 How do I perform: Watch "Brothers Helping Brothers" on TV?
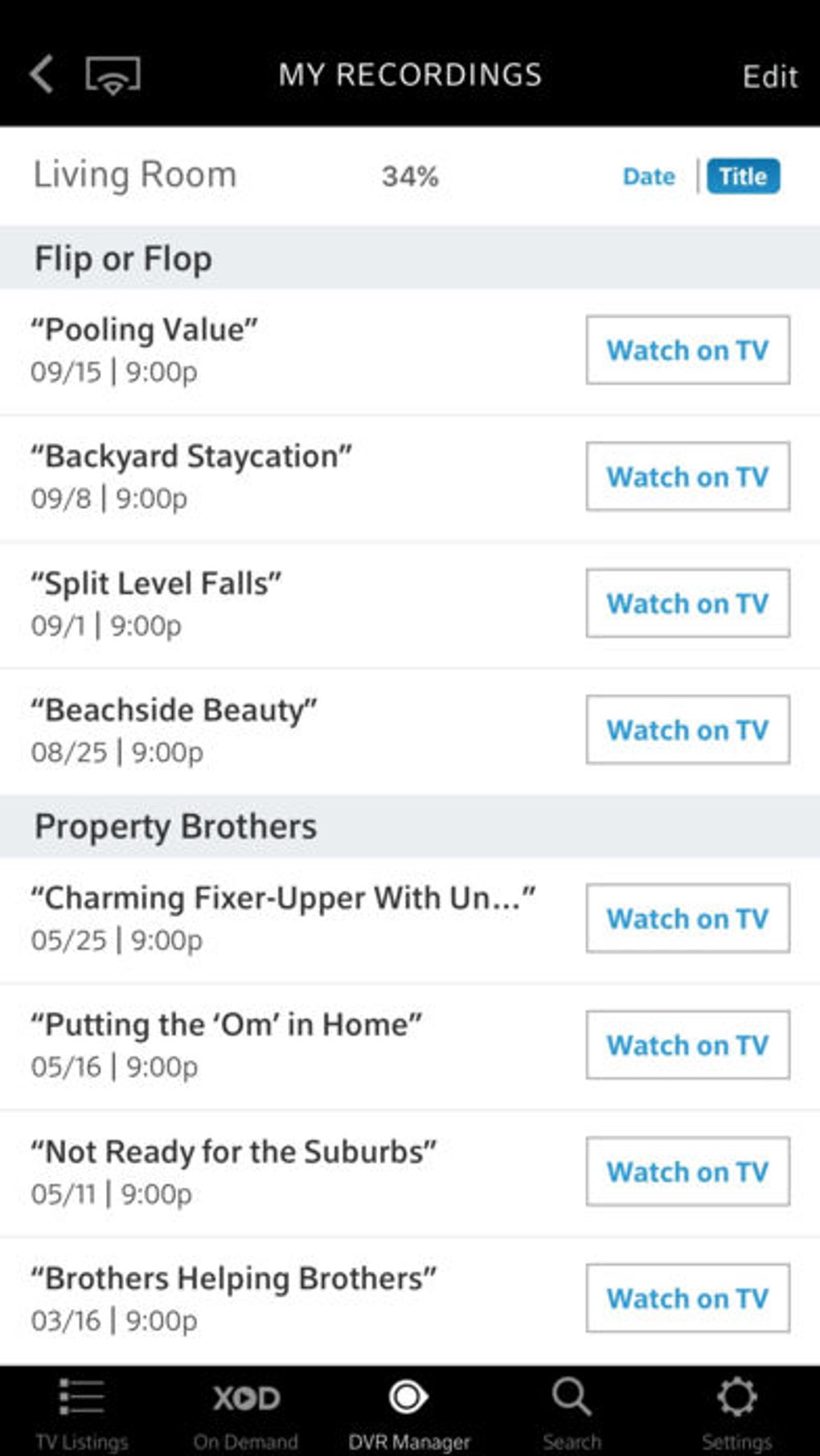coord(687,1298)
